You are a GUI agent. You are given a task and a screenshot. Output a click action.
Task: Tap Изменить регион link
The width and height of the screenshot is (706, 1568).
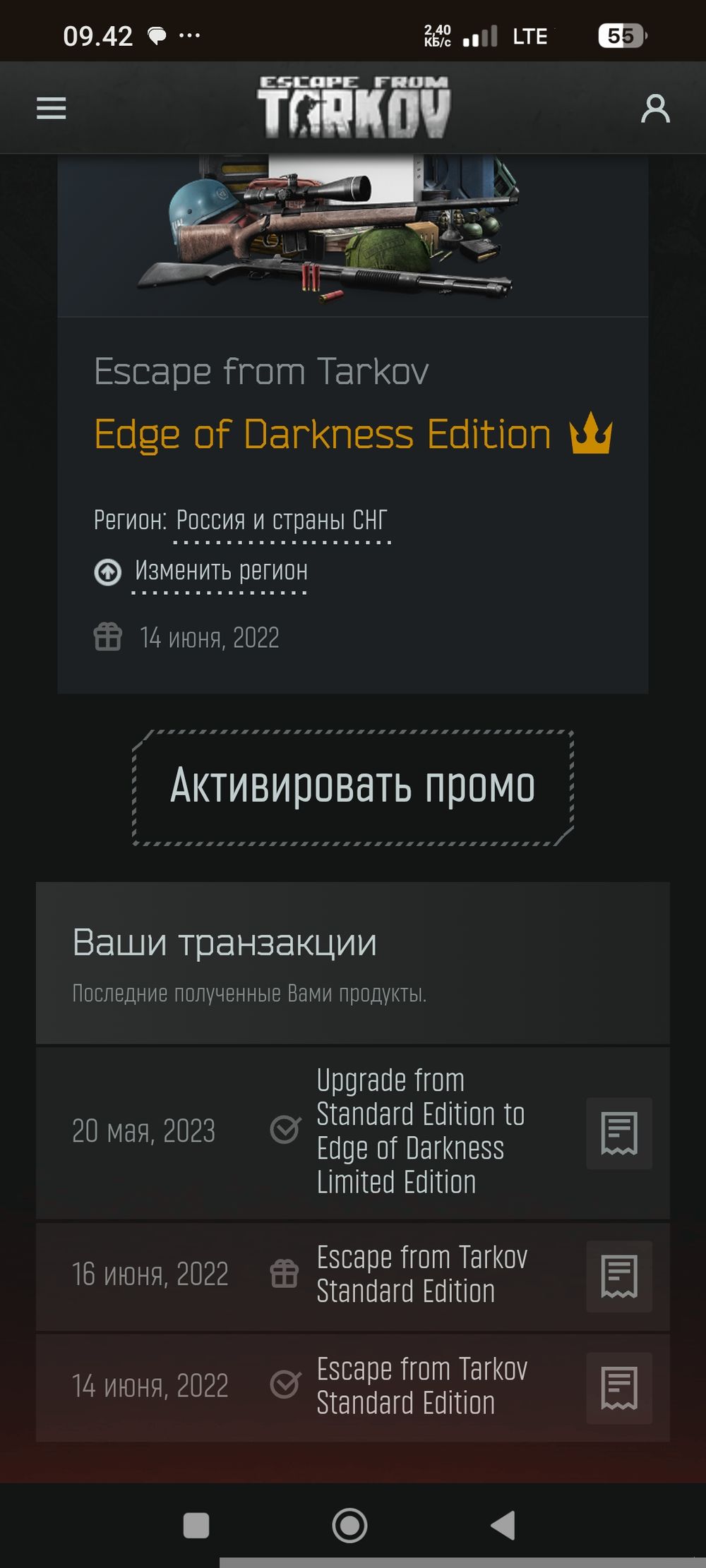coord(221,571)
